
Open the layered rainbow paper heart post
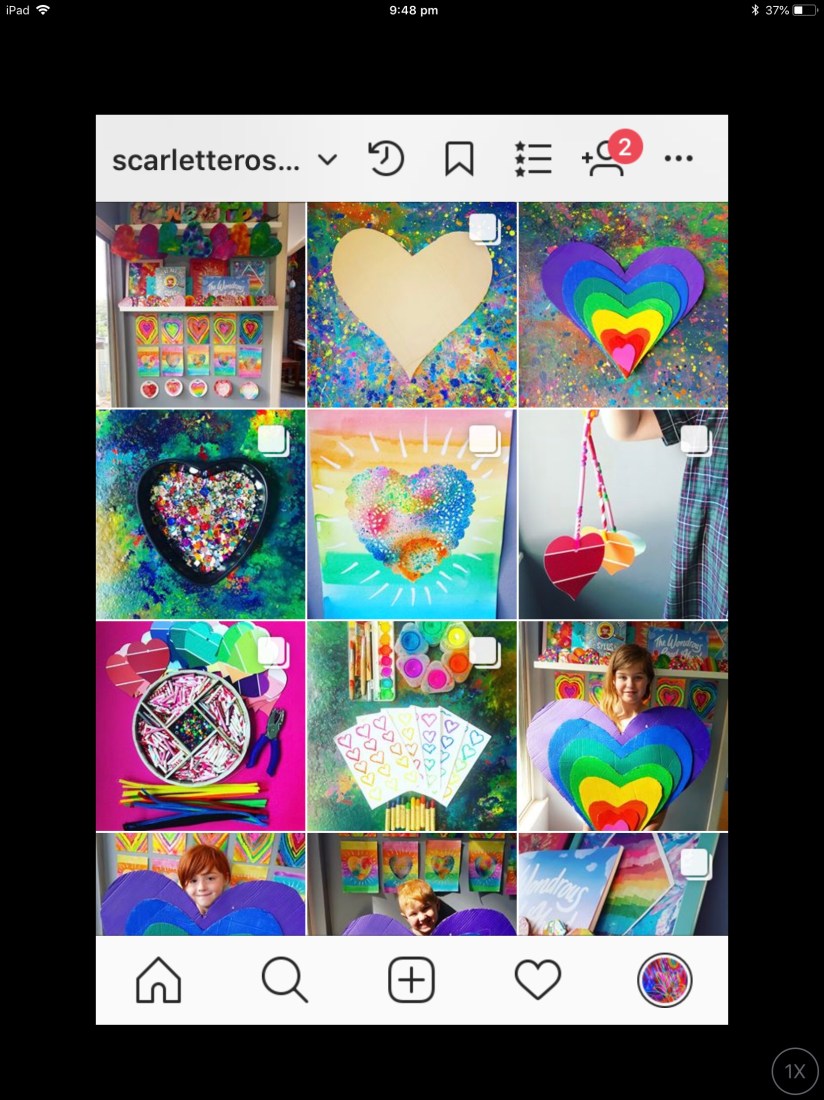point(623,304)
